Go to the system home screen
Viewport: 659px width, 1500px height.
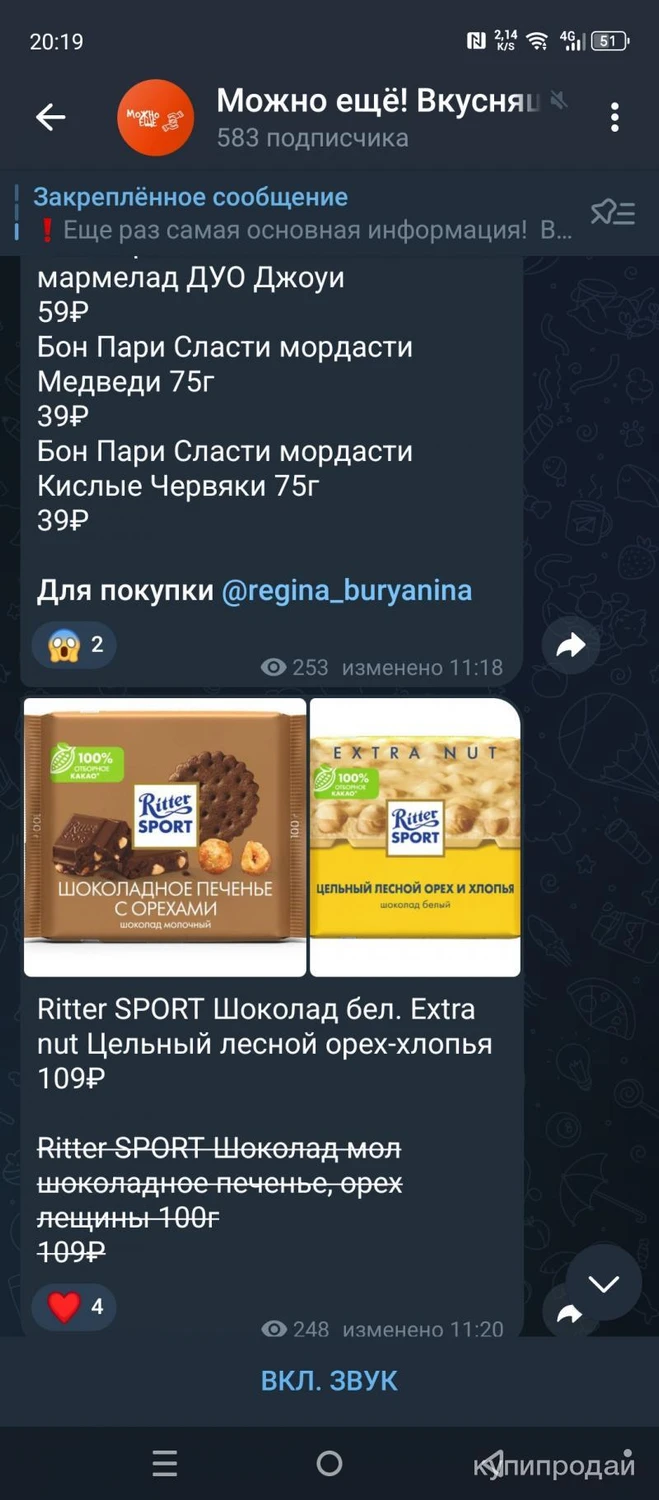tap(329, 1464)
